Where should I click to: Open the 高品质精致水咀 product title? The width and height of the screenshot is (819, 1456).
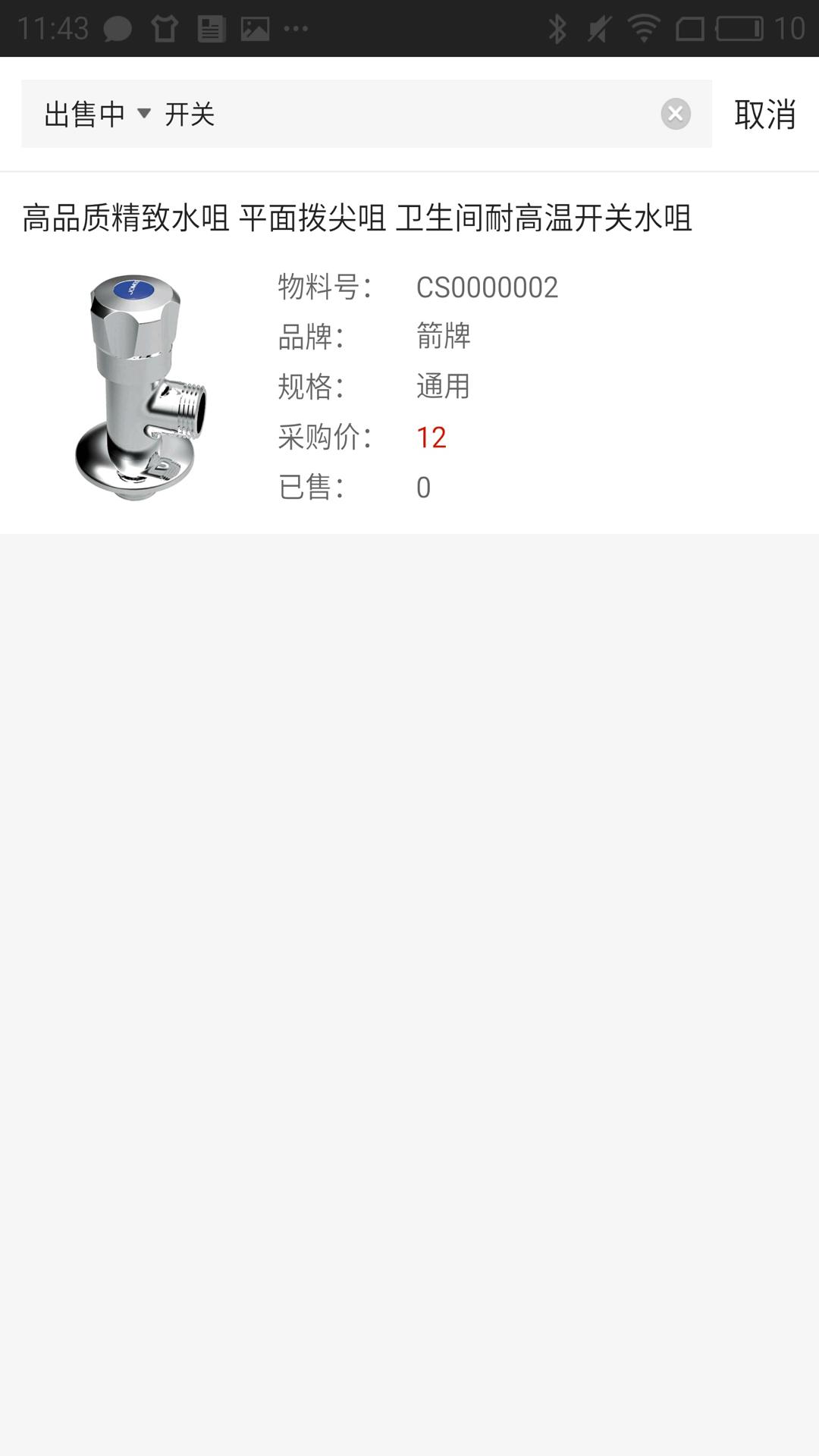tap(356, 218)
